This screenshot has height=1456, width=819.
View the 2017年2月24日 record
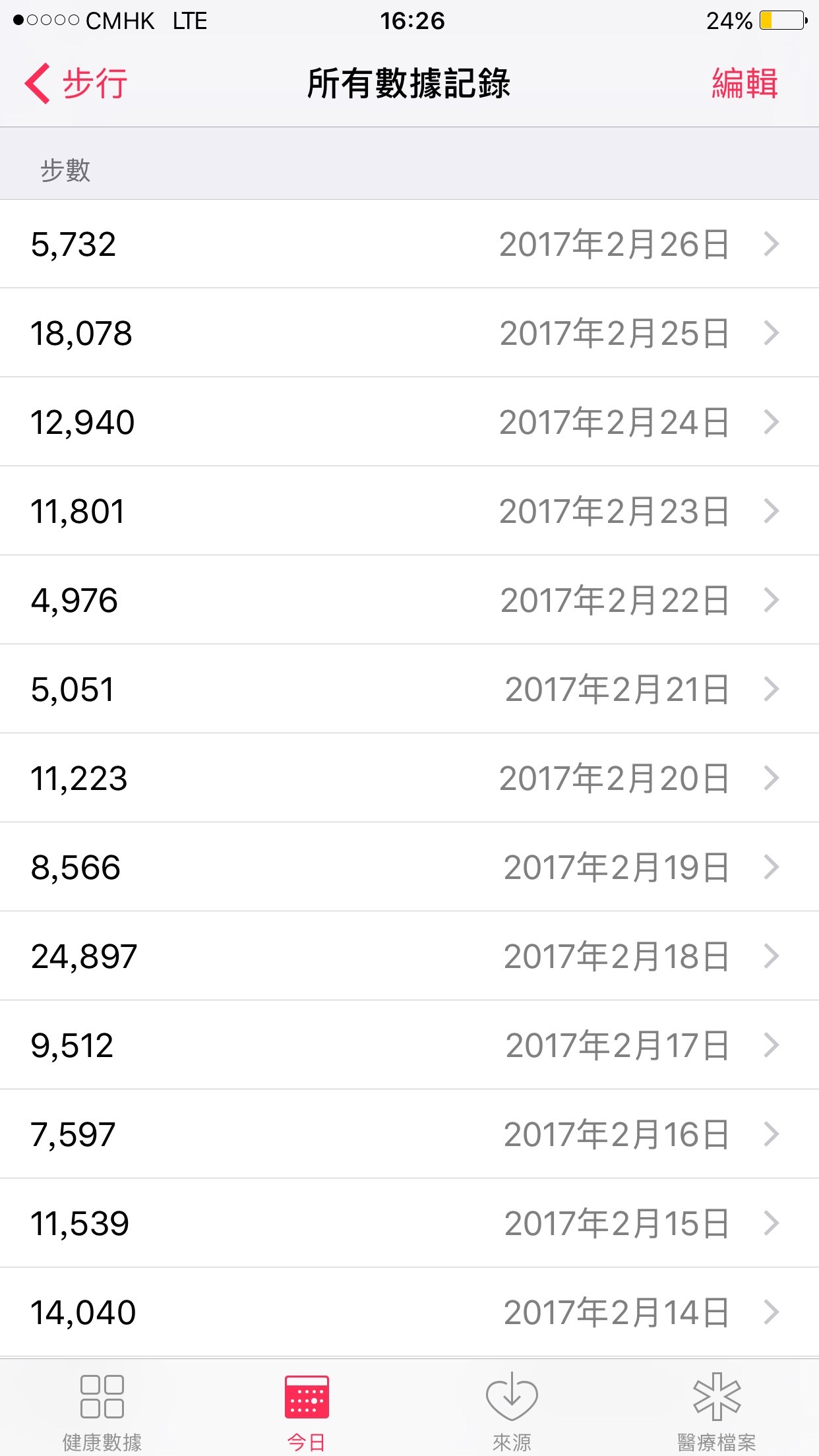pos(409,422)
